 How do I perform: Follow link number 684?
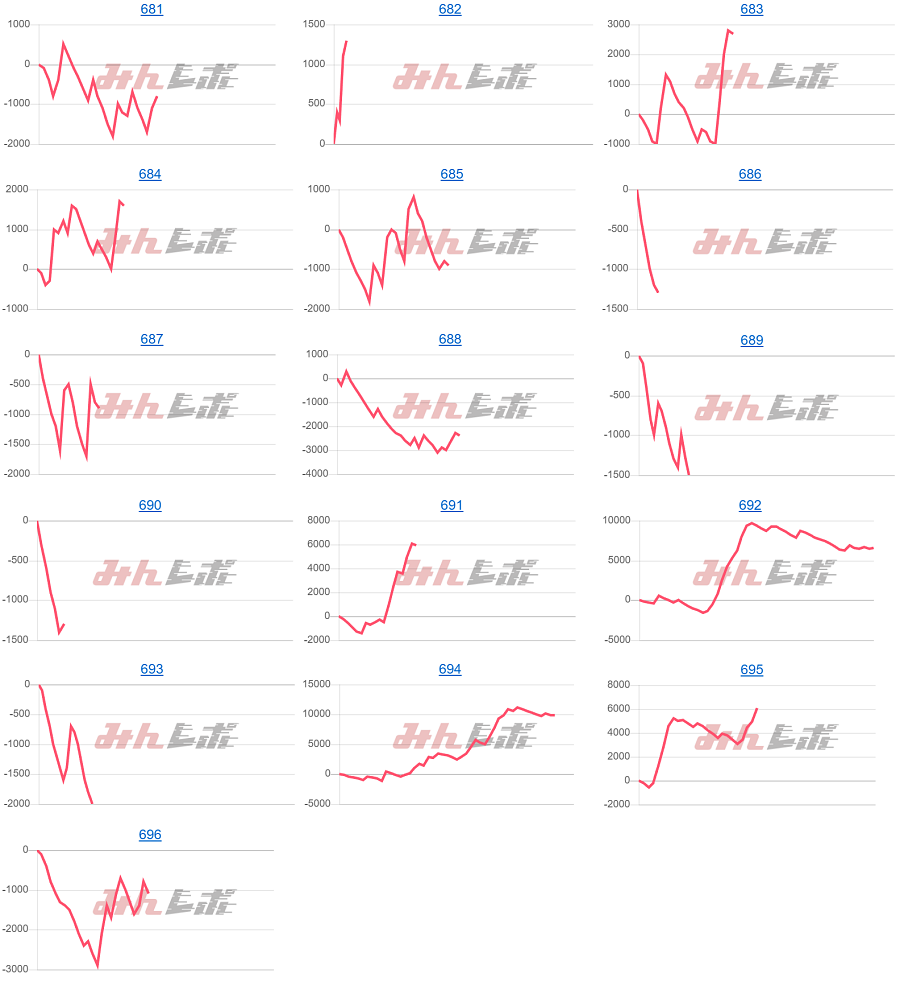150,174
